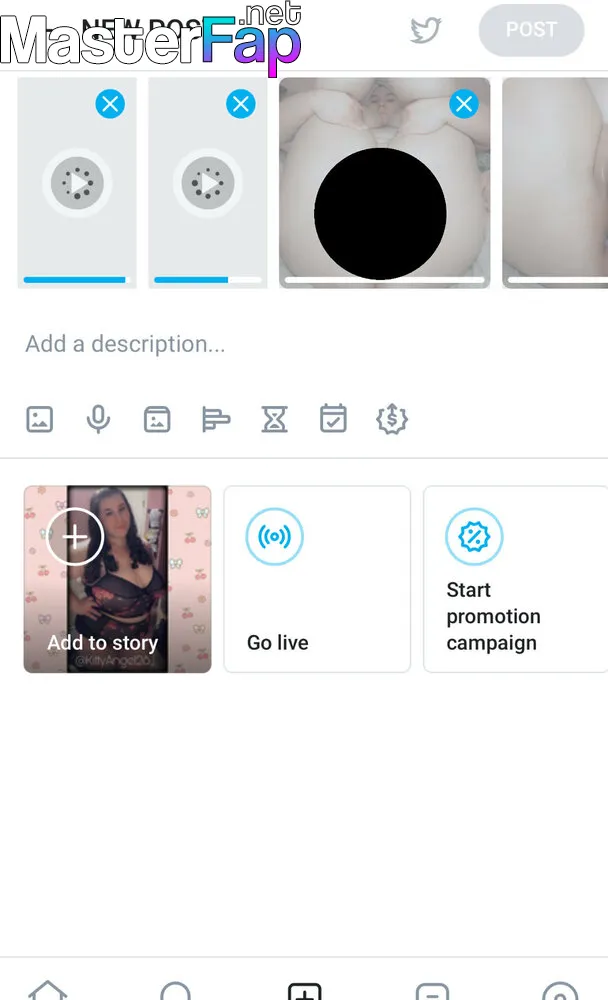Remove the photo attachment using its X

tap(464, 104)
